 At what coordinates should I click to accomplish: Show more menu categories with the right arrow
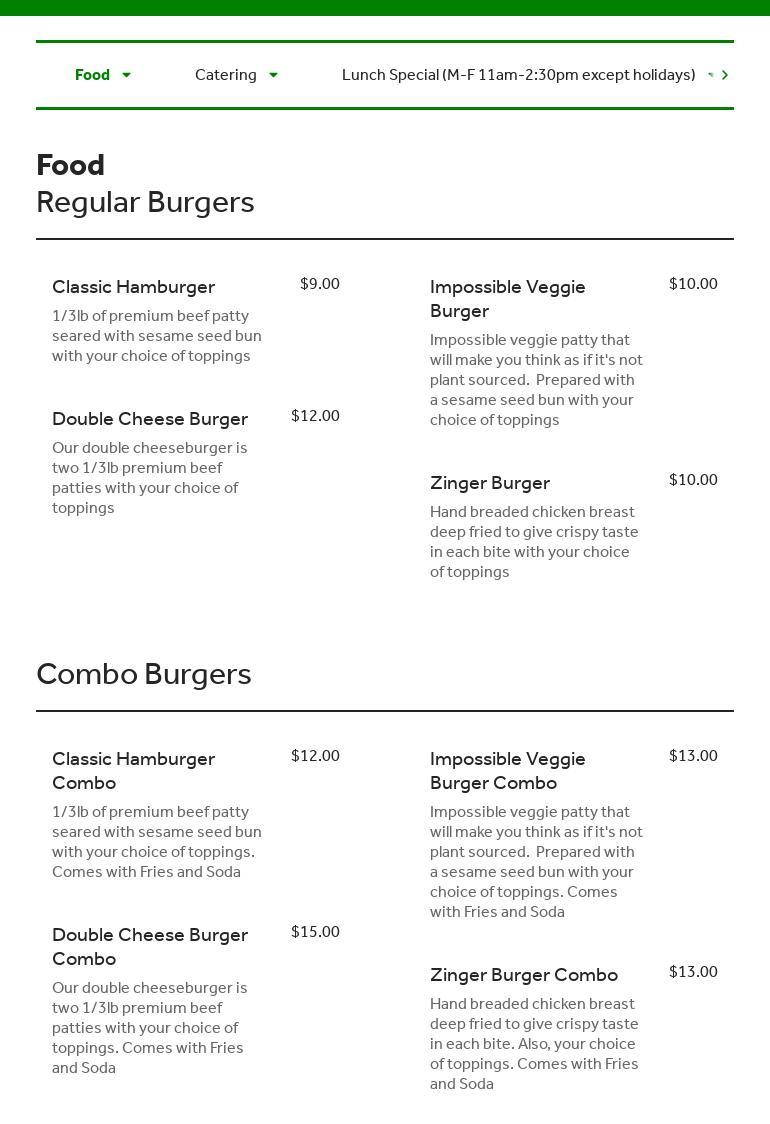click(x=725, y=75)
